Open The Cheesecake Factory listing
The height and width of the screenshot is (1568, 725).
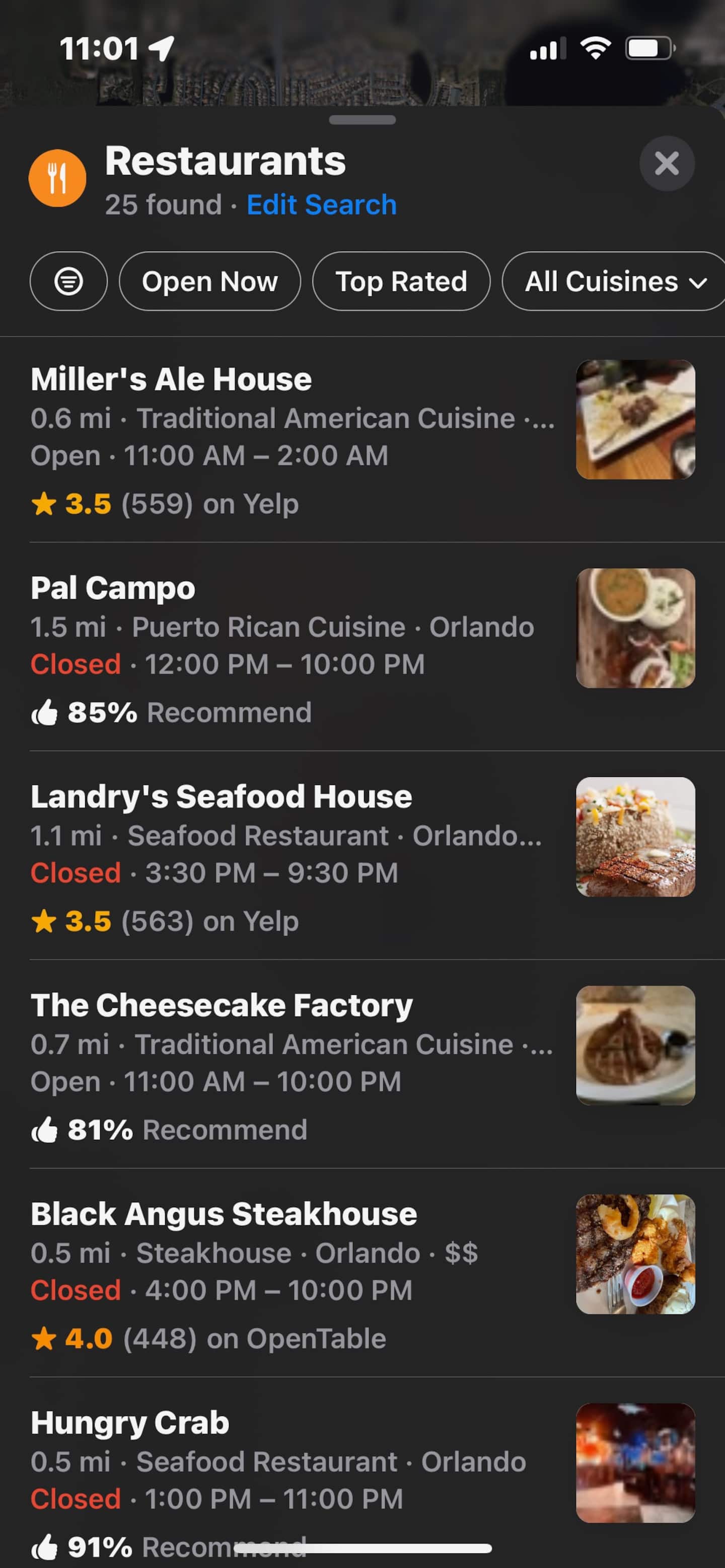click(362, 1064)
